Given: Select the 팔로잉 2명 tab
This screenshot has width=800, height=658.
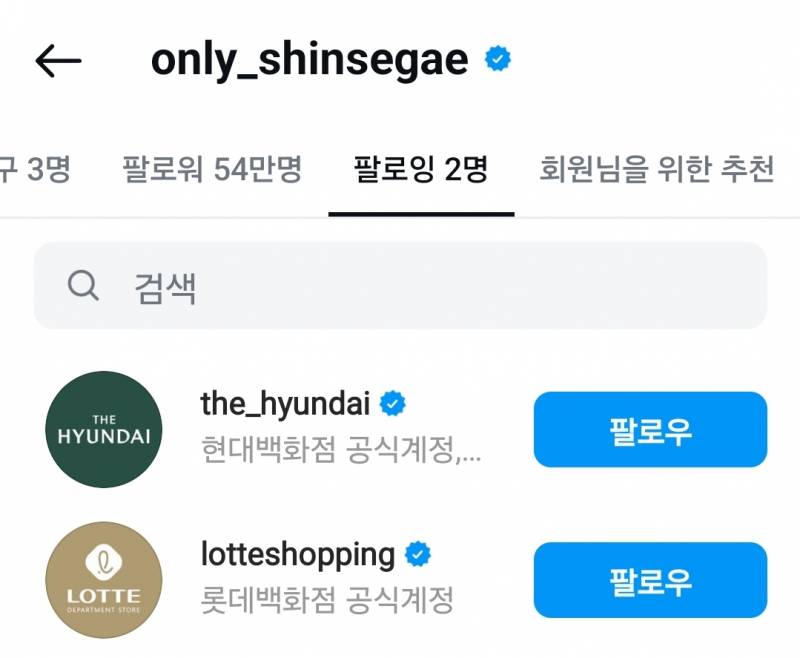Looking at the screenshot, I should [421, 169].
